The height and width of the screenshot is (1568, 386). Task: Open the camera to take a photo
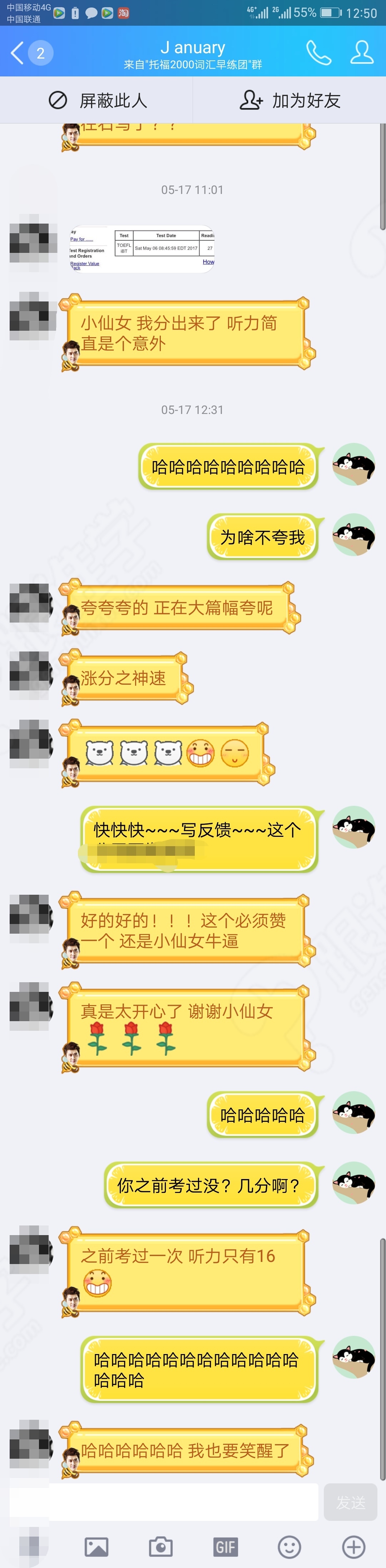[161, 1546]
